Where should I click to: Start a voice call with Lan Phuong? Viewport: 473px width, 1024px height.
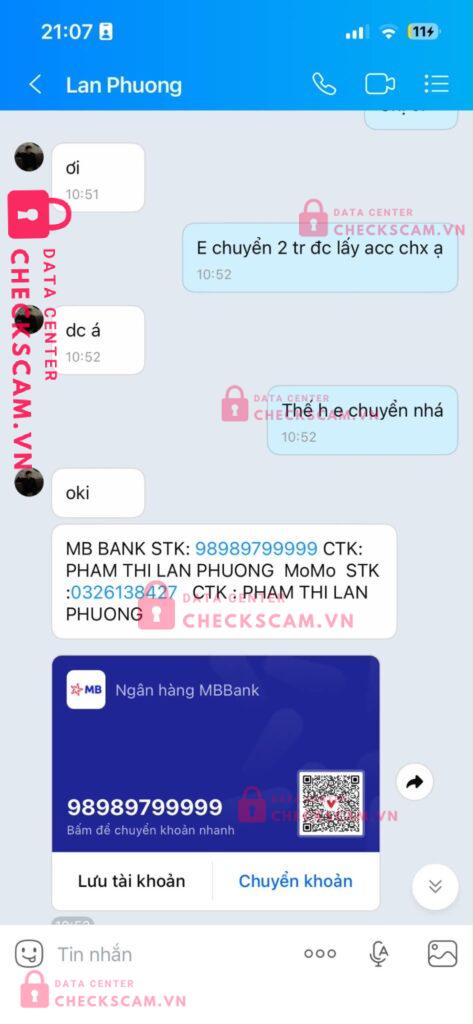pos(324,84)
